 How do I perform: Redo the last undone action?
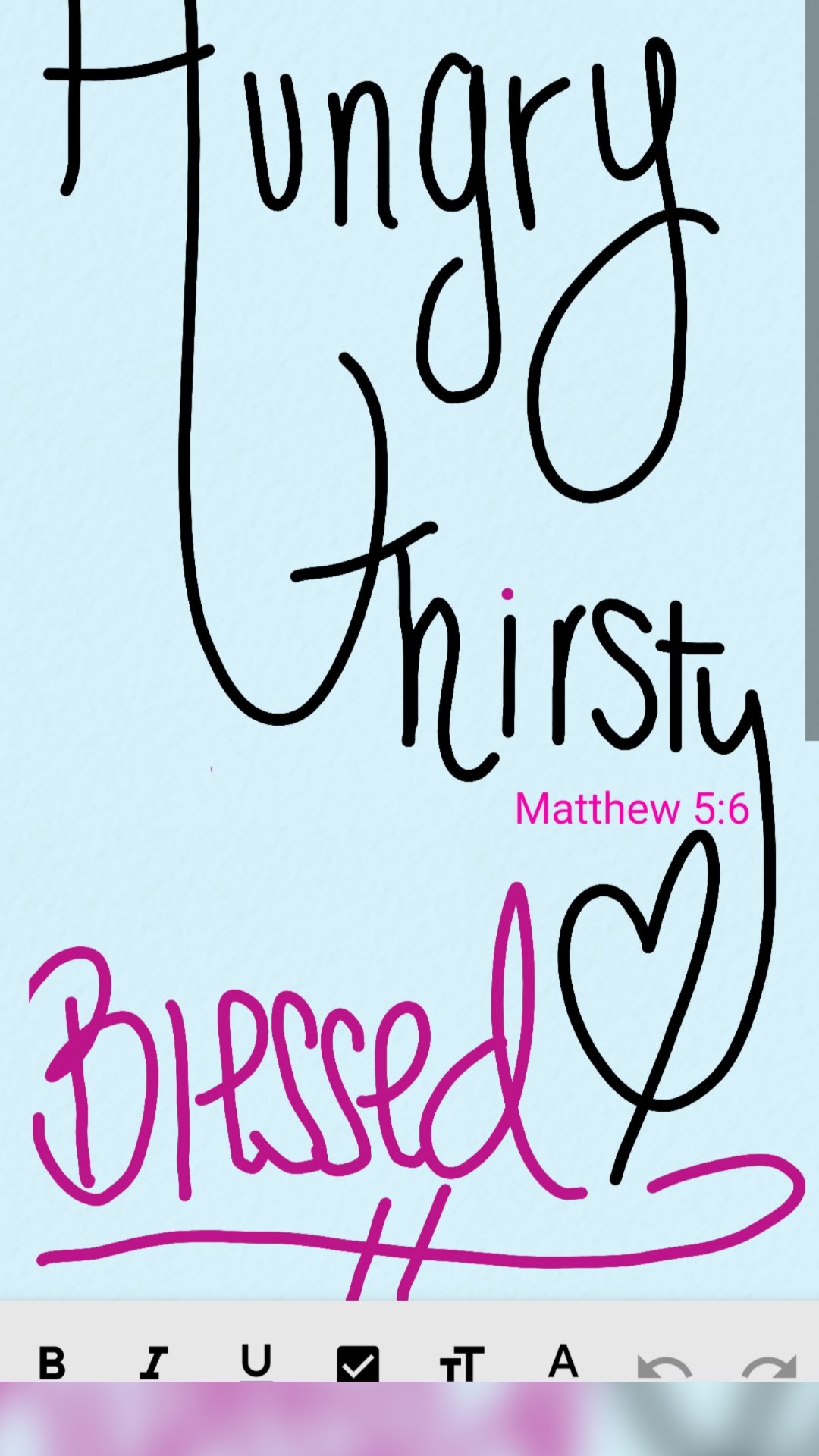(768, 1366)
